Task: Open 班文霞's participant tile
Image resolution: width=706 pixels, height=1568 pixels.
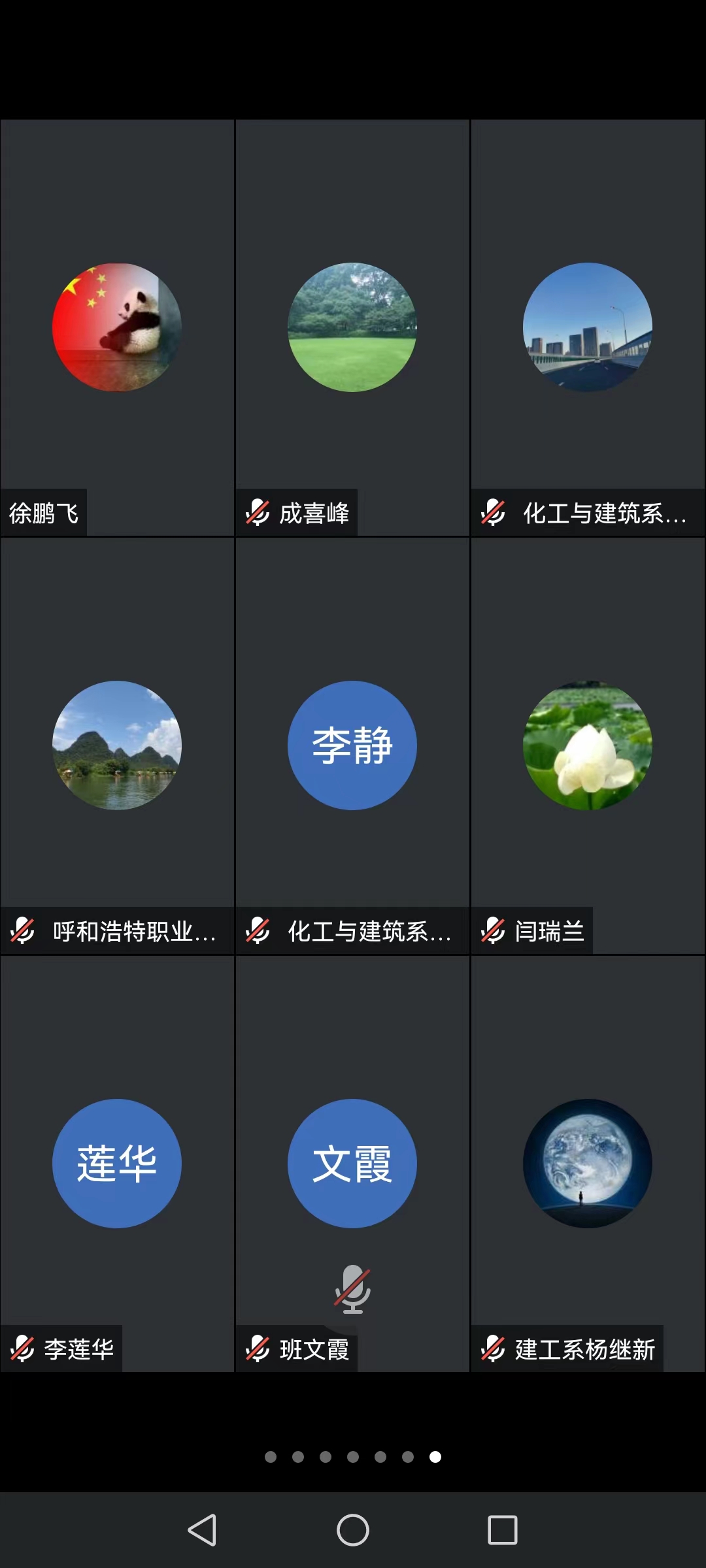Action: [x=352, y=1164]
